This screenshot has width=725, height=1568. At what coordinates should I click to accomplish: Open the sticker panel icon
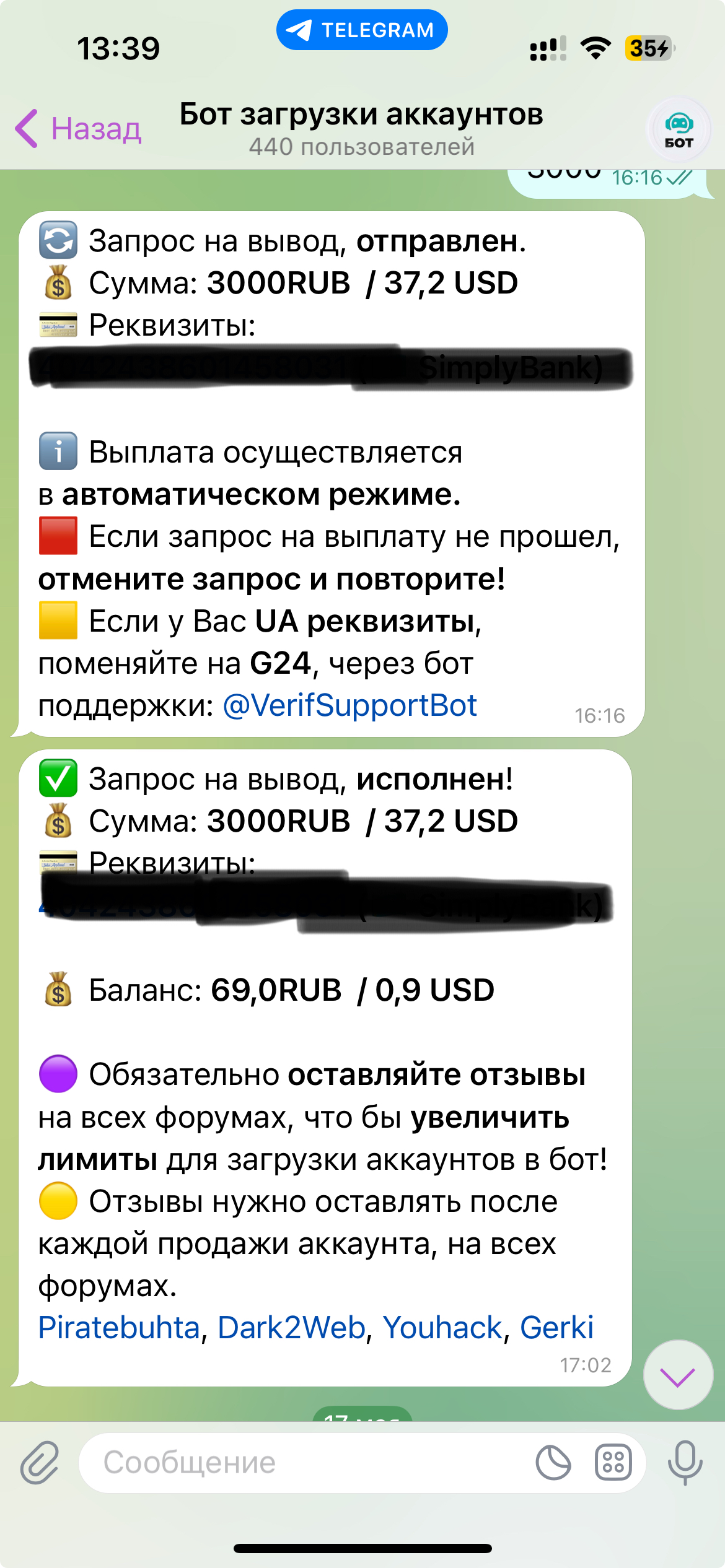click(x=553, y=1463)
